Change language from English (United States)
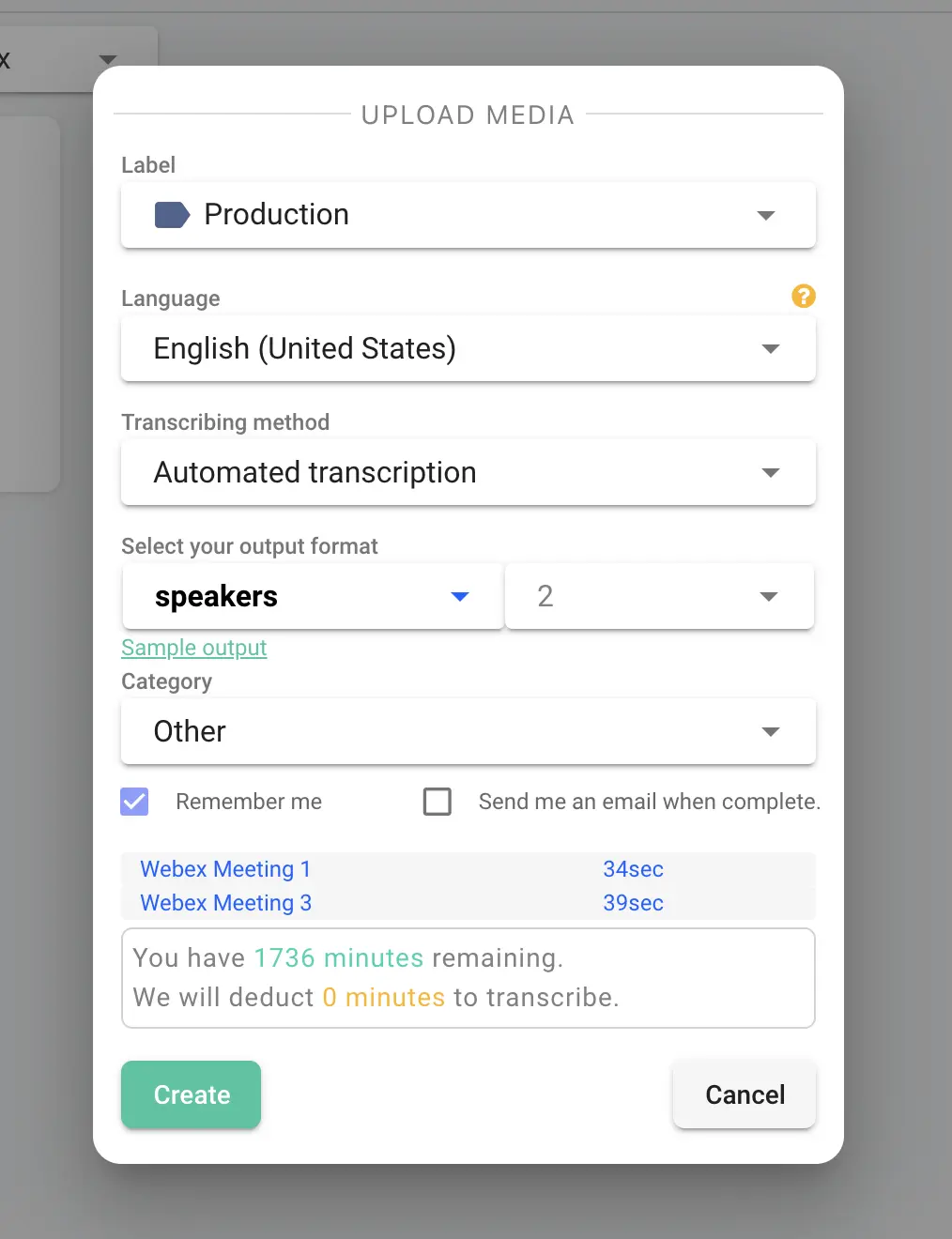Image resolution: width=952 pixels, height=1239 pixels. (468, 348)
